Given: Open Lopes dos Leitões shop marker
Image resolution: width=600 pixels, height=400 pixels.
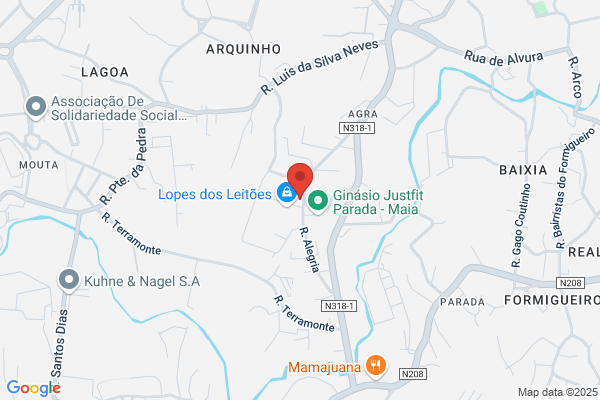Looking at the screenshot, I should tap(287, 193).
